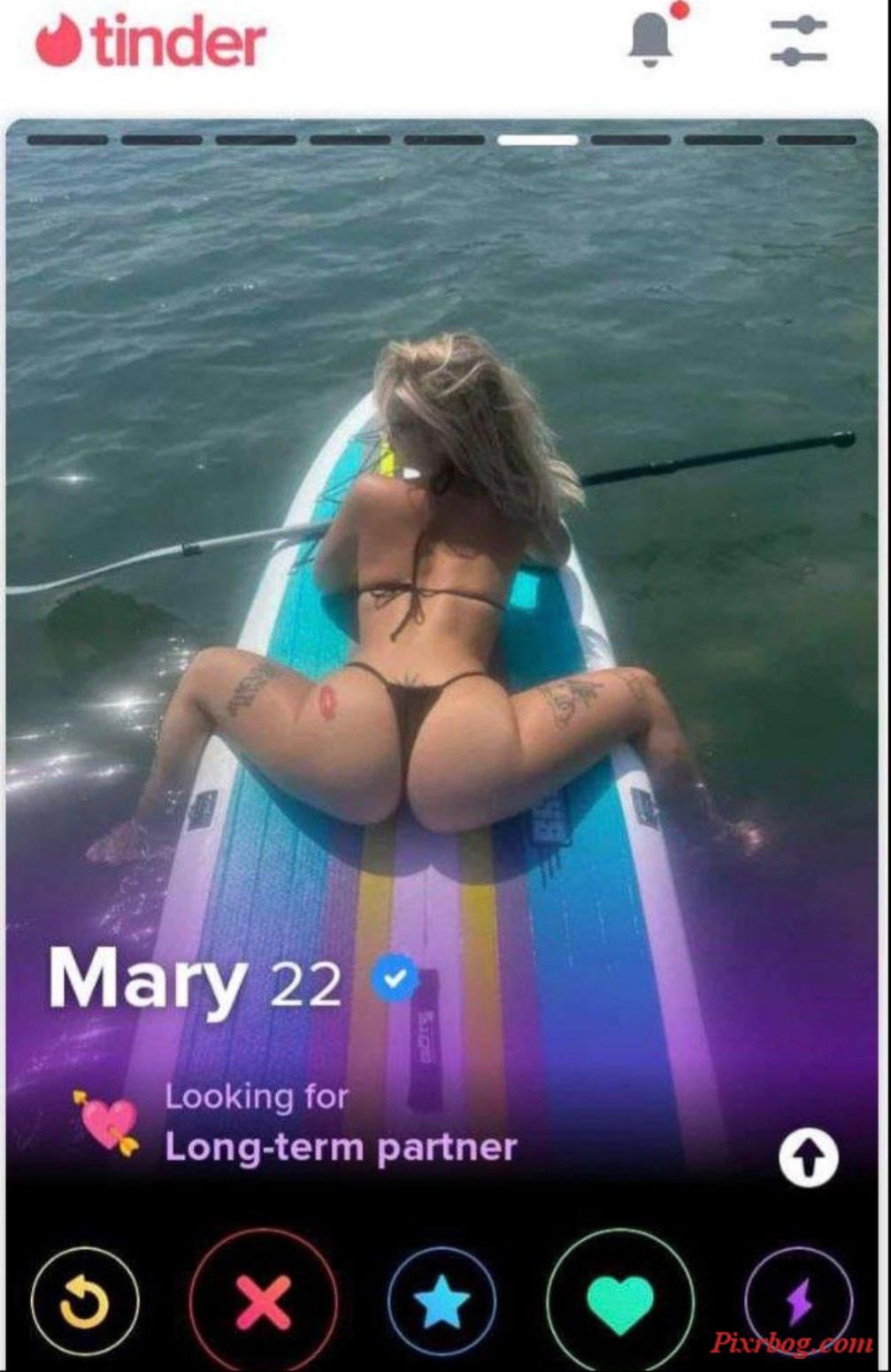Viewport: 891px width, 1372px height.
Task: Open the notifications bell
Action: coord(651,40)
